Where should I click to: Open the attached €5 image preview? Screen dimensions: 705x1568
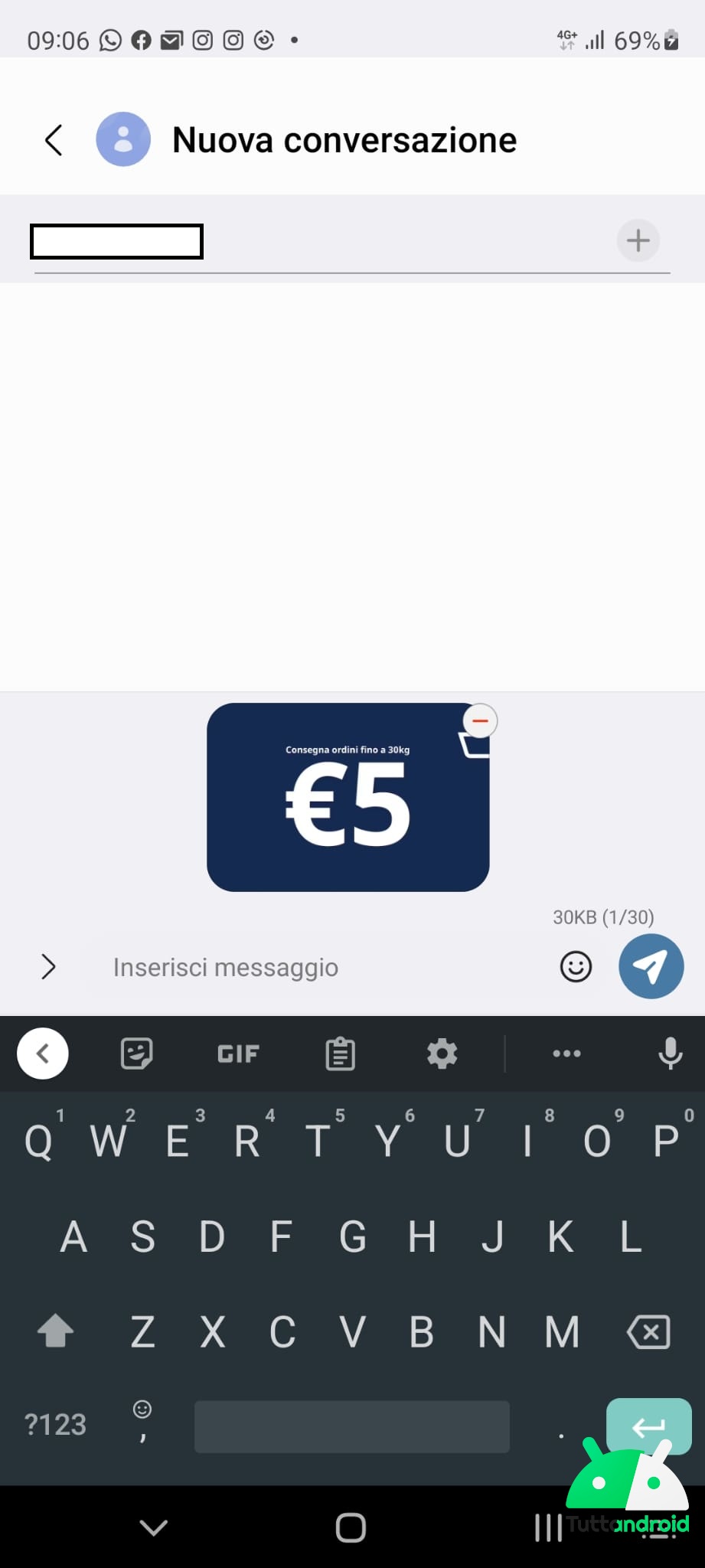tap(348, 798)
